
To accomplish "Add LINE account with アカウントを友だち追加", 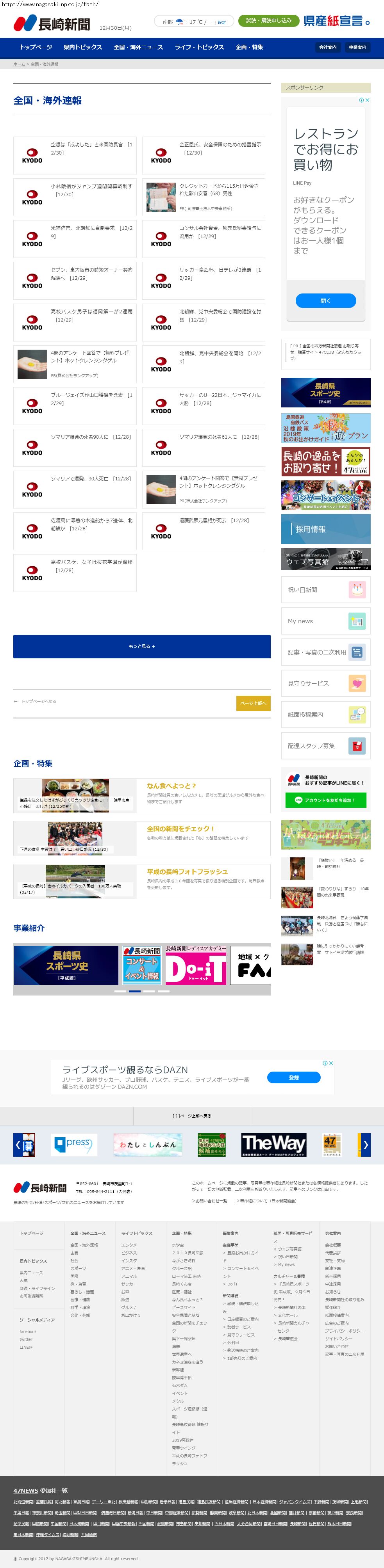I will (325, 800).
